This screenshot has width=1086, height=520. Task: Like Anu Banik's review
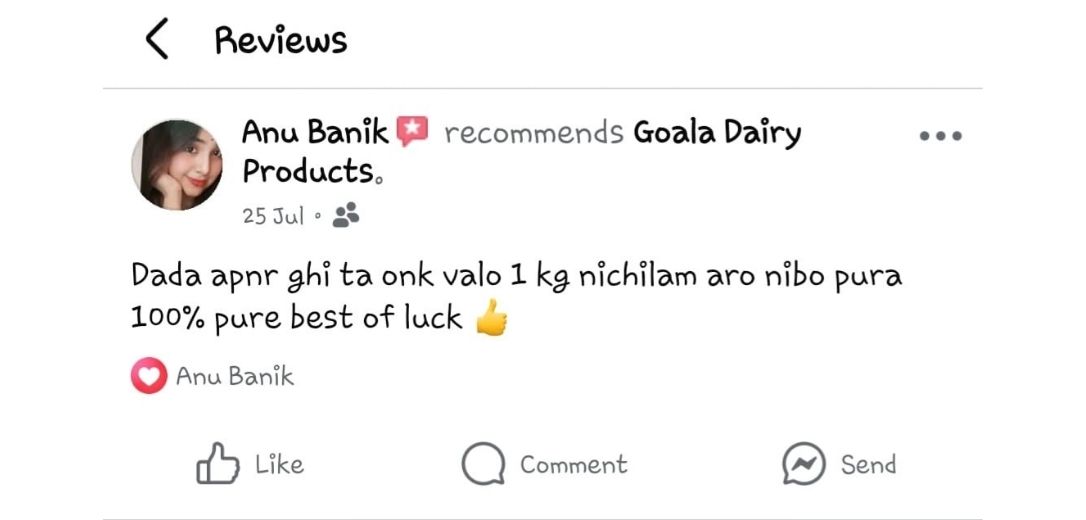(x=250, y=464)
